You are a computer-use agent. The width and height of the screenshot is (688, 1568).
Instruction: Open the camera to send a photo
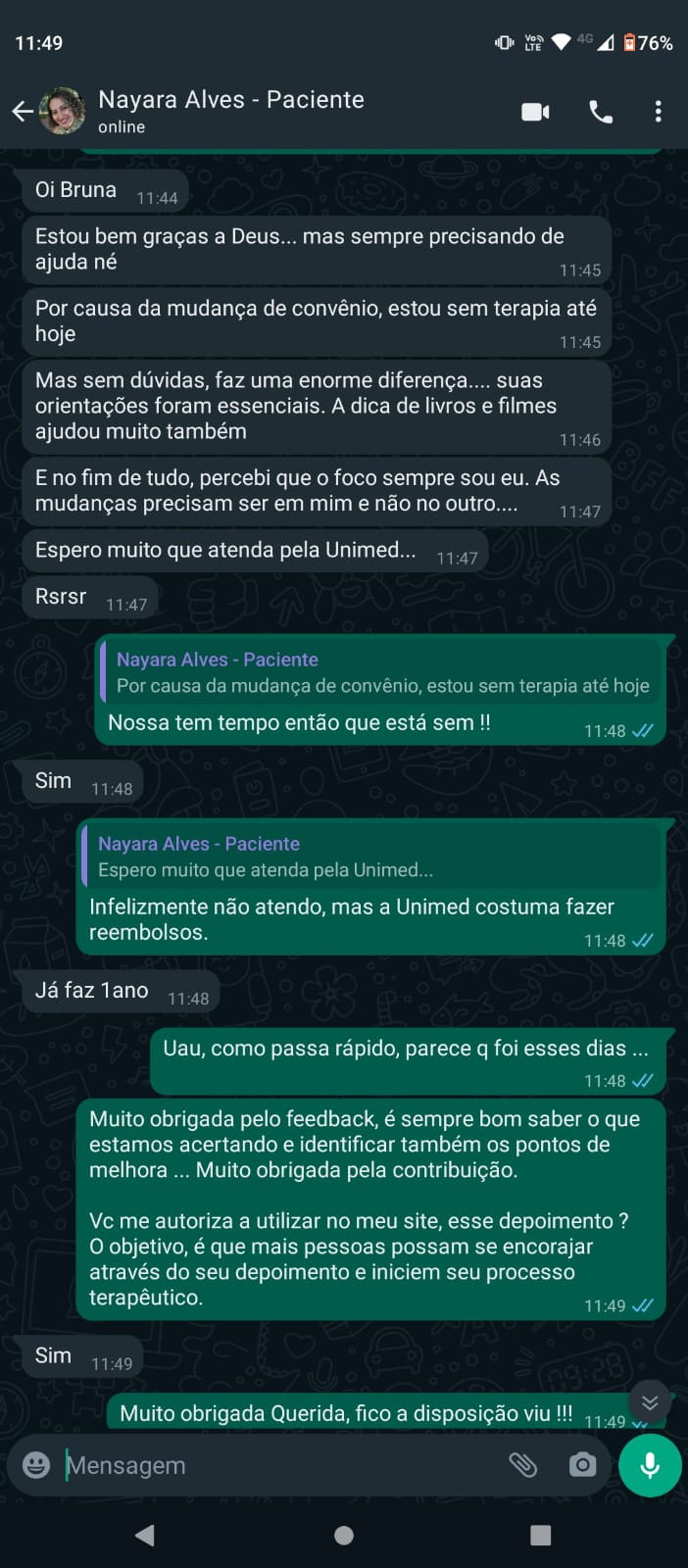(582, 1465)
